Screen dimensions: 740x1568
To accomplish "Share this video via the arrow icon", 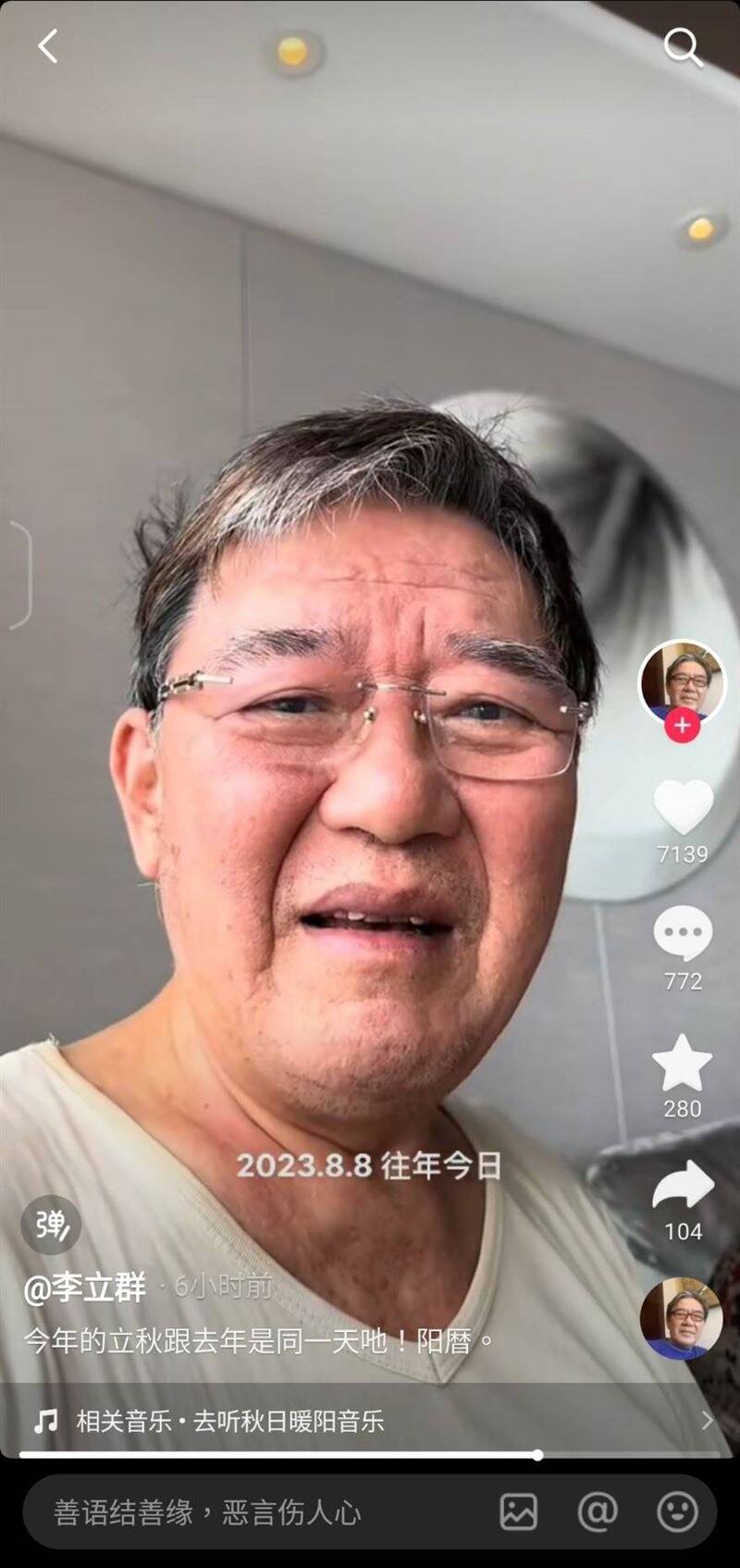I will click(x=684, y=1185).
